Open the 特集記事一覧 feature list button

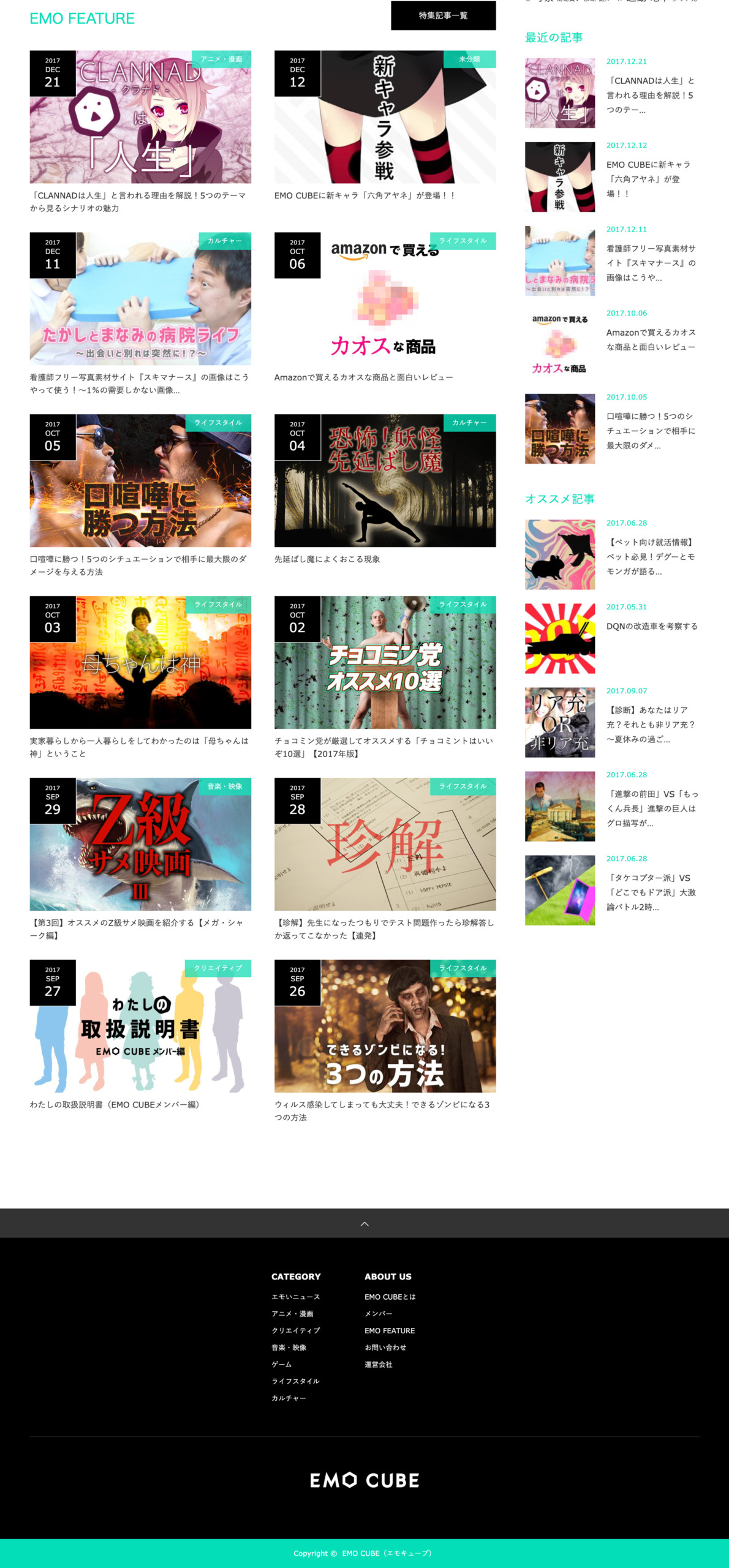pyautogui.click(x=443, y=15)
